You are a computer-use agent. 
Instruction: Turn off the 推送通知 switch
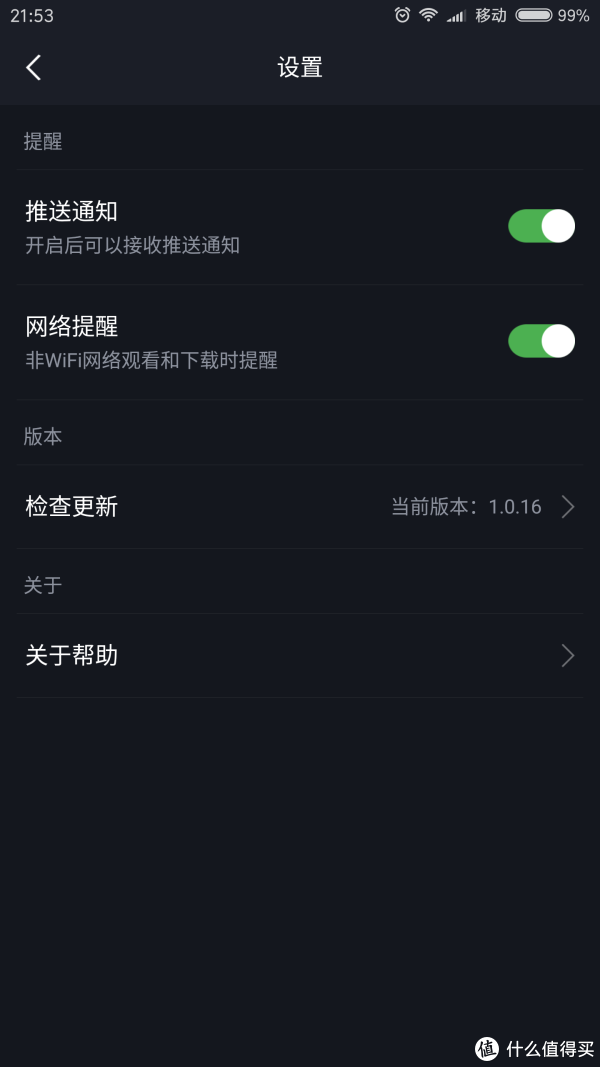click(x=541, y=226)
